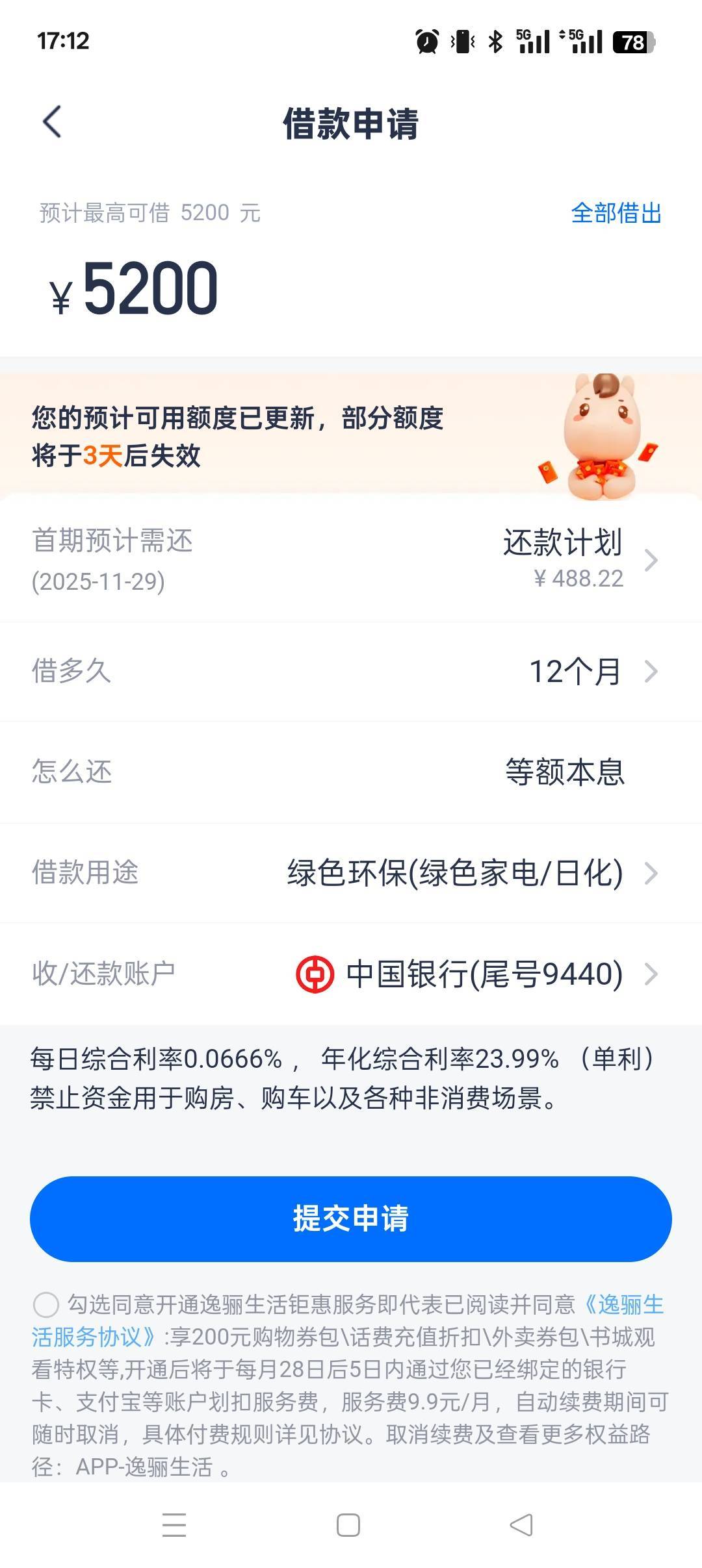Open recent apps from navigation bar
The height and width of the screenshot is (1568, 702).
(x=174, y=1524)
